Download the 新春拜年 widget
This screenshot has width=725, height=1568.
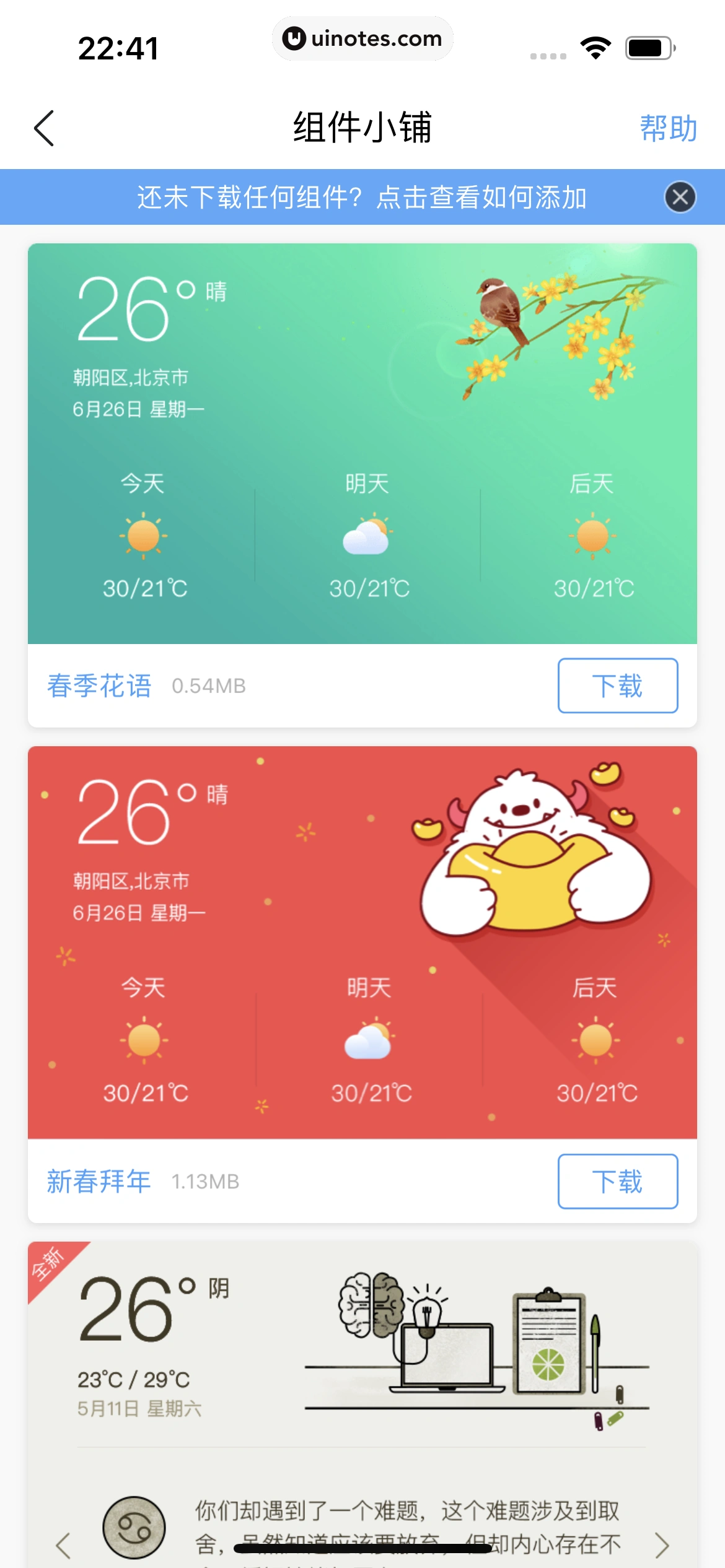click(617, 1181)
